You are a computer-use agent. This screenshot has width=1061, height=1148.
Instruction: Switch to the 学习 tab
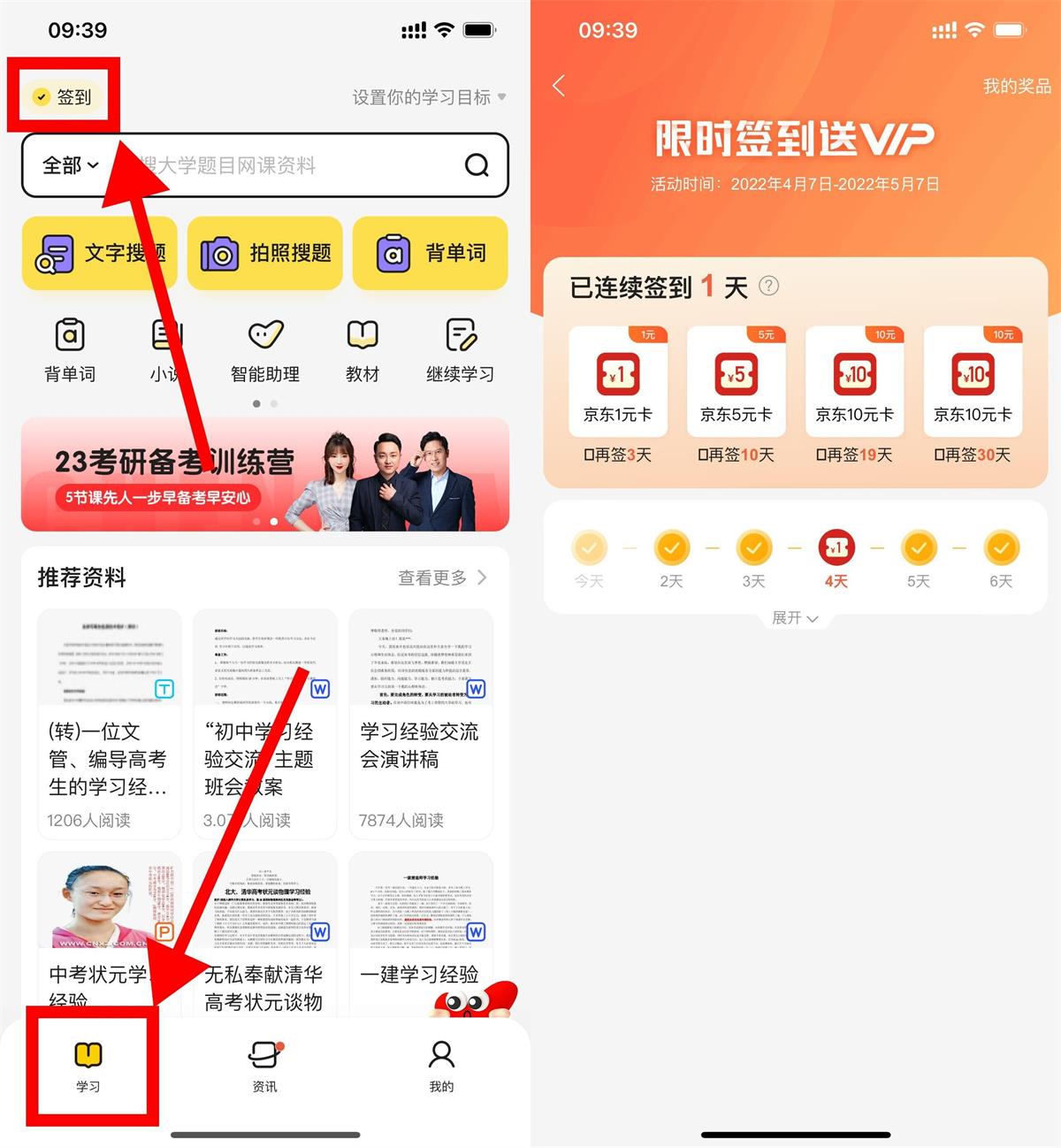(x=88, y=1066)
